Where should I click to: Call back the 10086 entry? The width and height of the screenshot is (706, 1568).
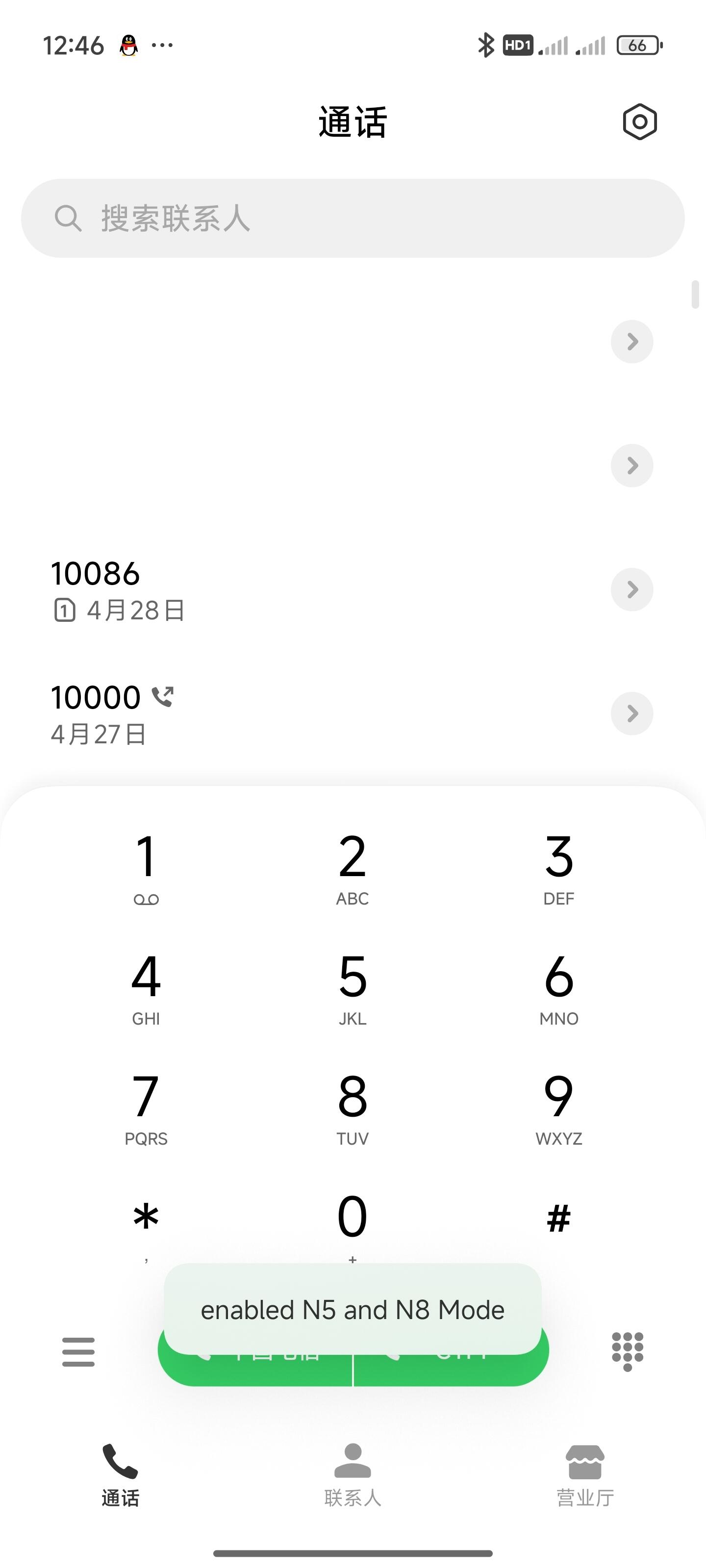pos(244,589)
